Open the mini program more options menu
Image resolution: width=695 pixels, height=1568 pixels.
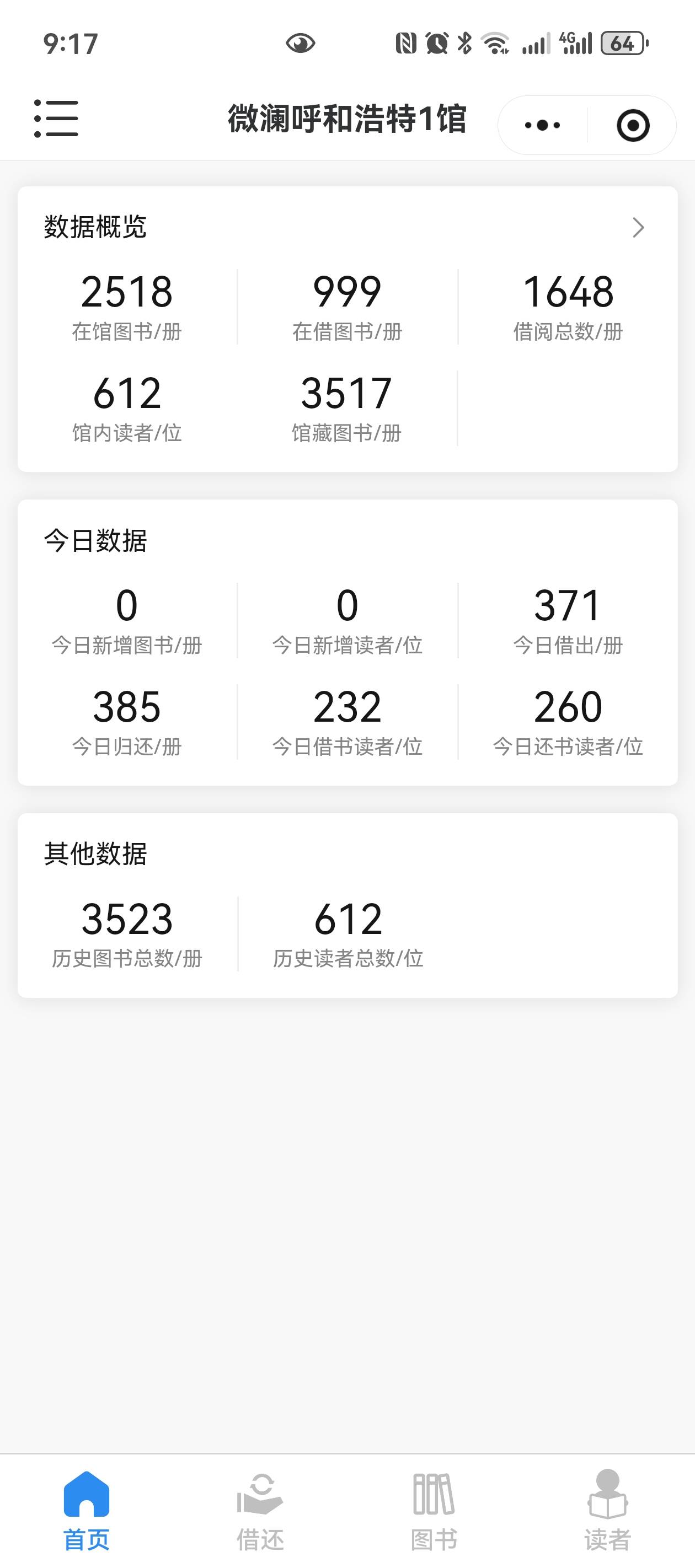[x=542, y=125]
